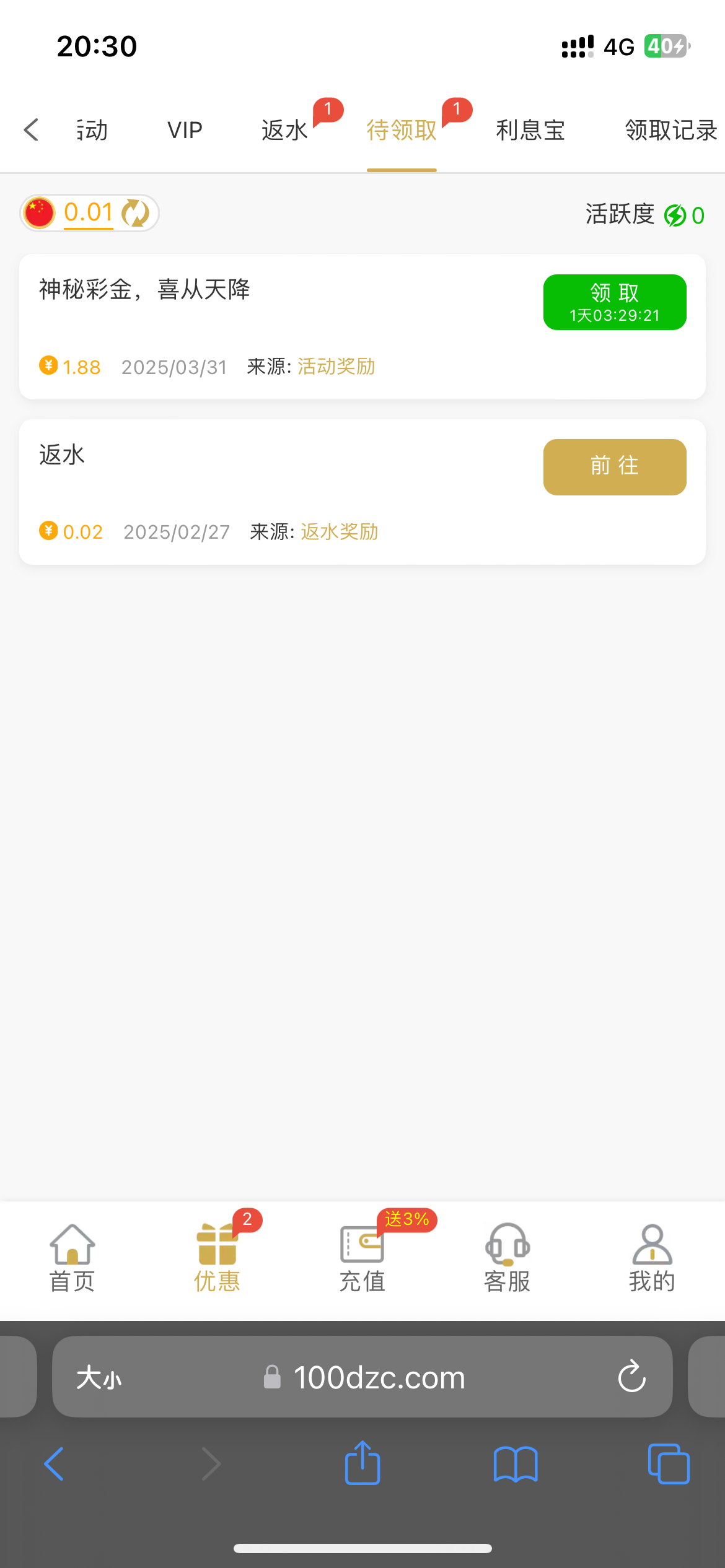Image resolution: width=725 pixels, height=1568 pixels.
Task: Switch to the VIP tab
Action: coord(185,131)
